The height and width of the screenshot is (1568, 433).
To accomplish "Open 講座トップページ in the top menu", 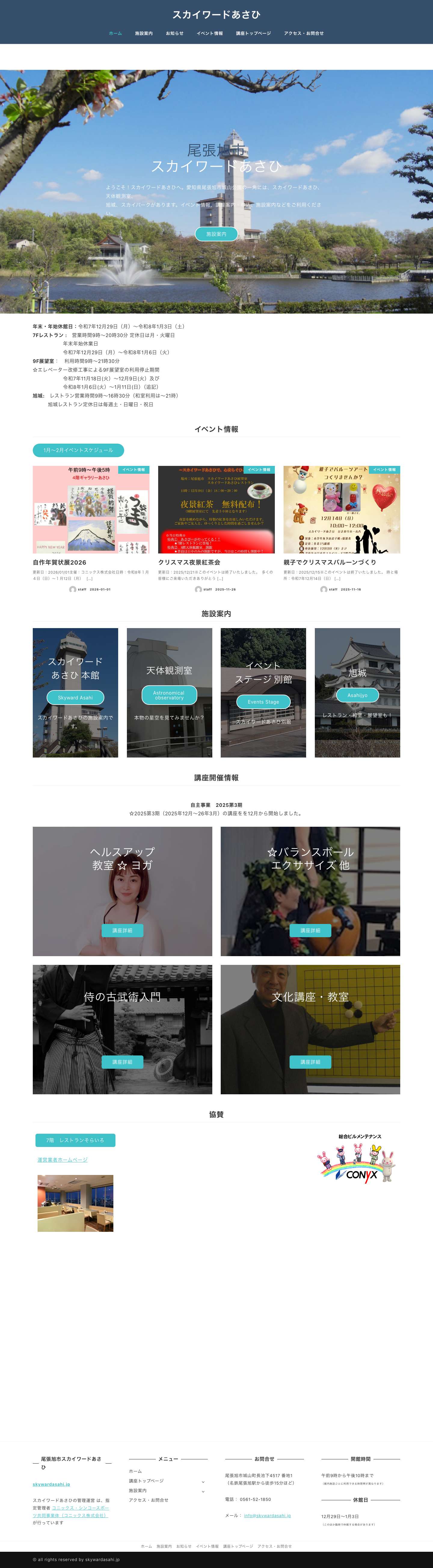I will (253, 33).
